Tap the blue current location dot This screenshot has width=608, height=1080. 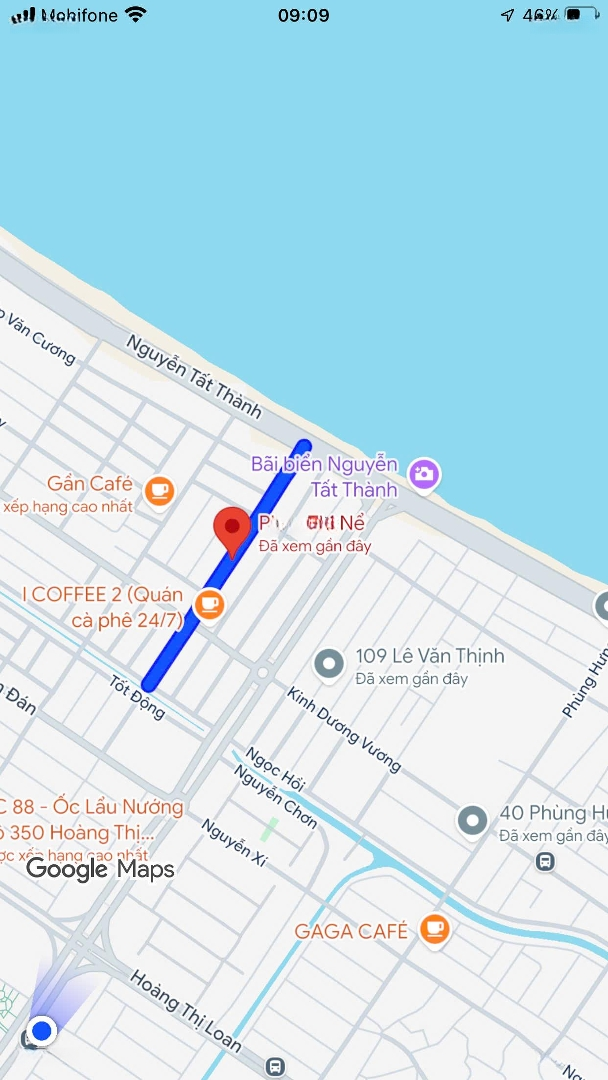(42, 1029)
